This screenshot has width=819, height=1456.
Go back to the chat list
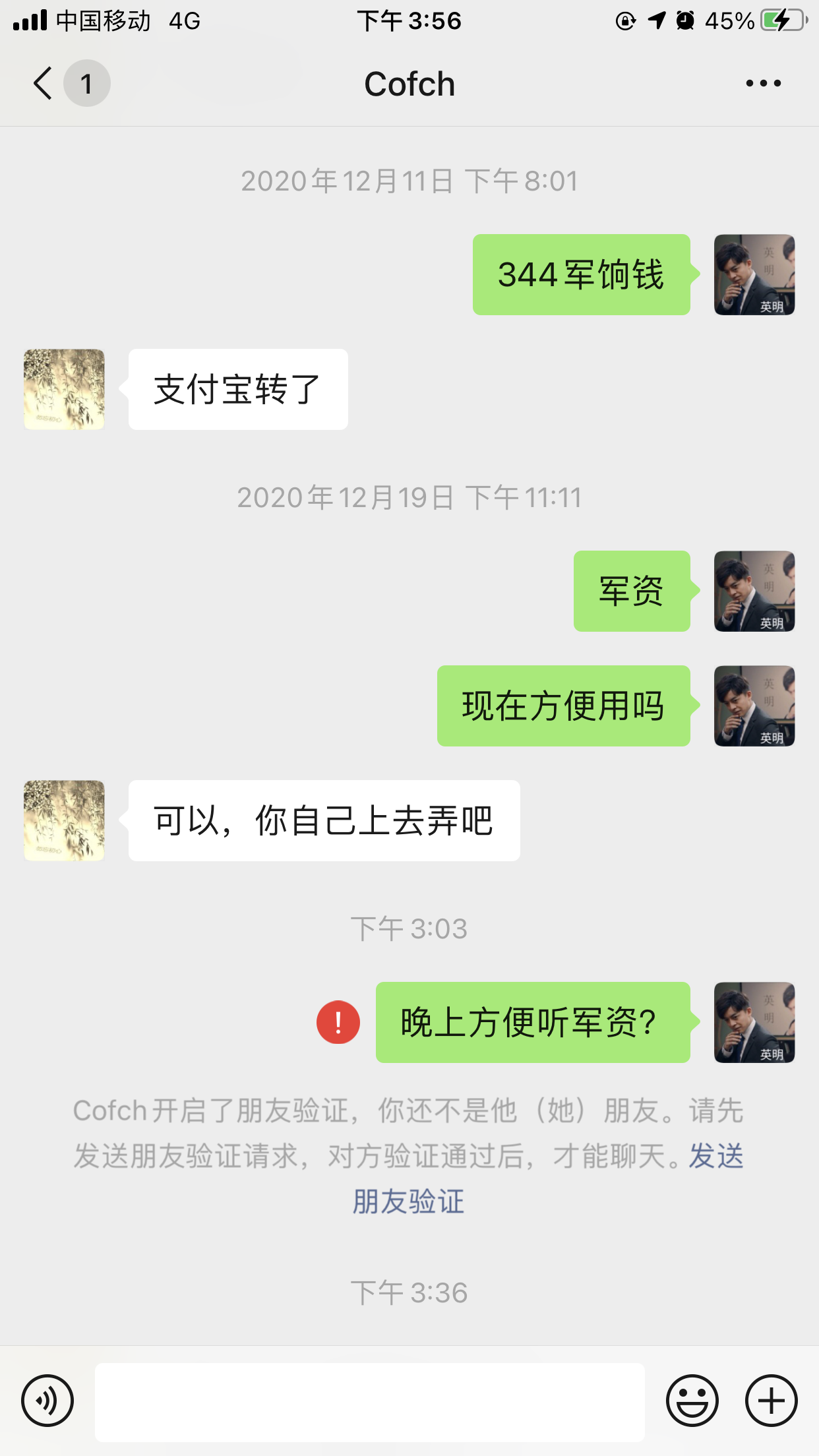tap(44, 84)
